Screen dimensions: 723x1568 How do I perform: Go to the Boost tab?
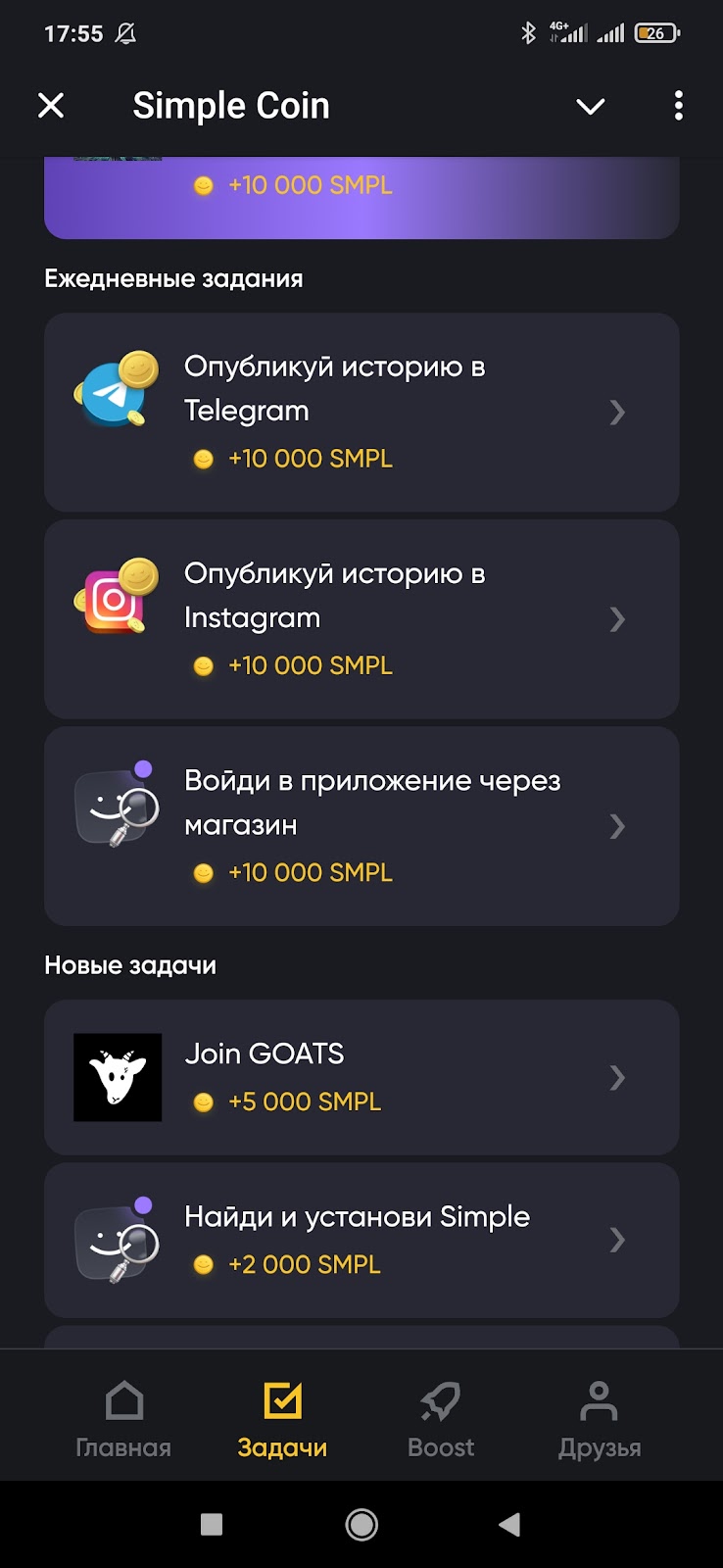(x=441, y=1418)
